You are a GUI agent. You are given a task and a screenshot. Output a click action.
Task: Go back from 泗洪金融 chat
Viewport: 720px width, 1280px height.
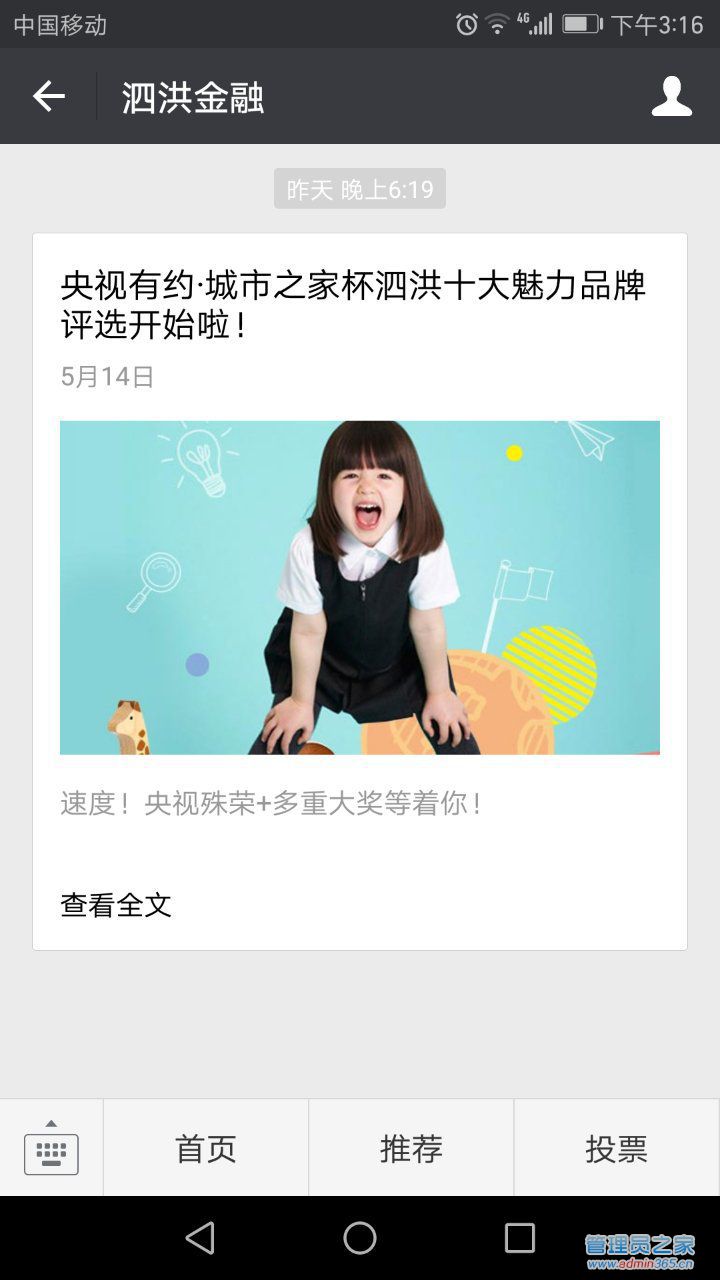click(x=48, y=96)
